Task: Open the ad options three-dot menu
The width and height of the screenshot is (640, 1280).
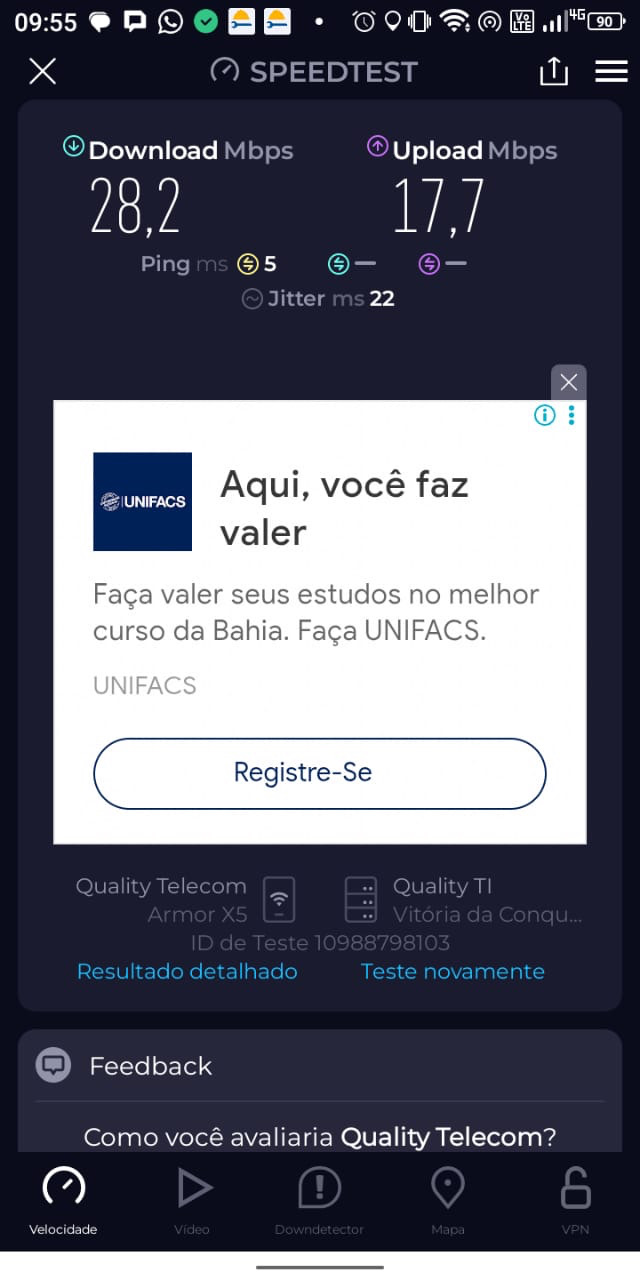Action: point(572,415)
